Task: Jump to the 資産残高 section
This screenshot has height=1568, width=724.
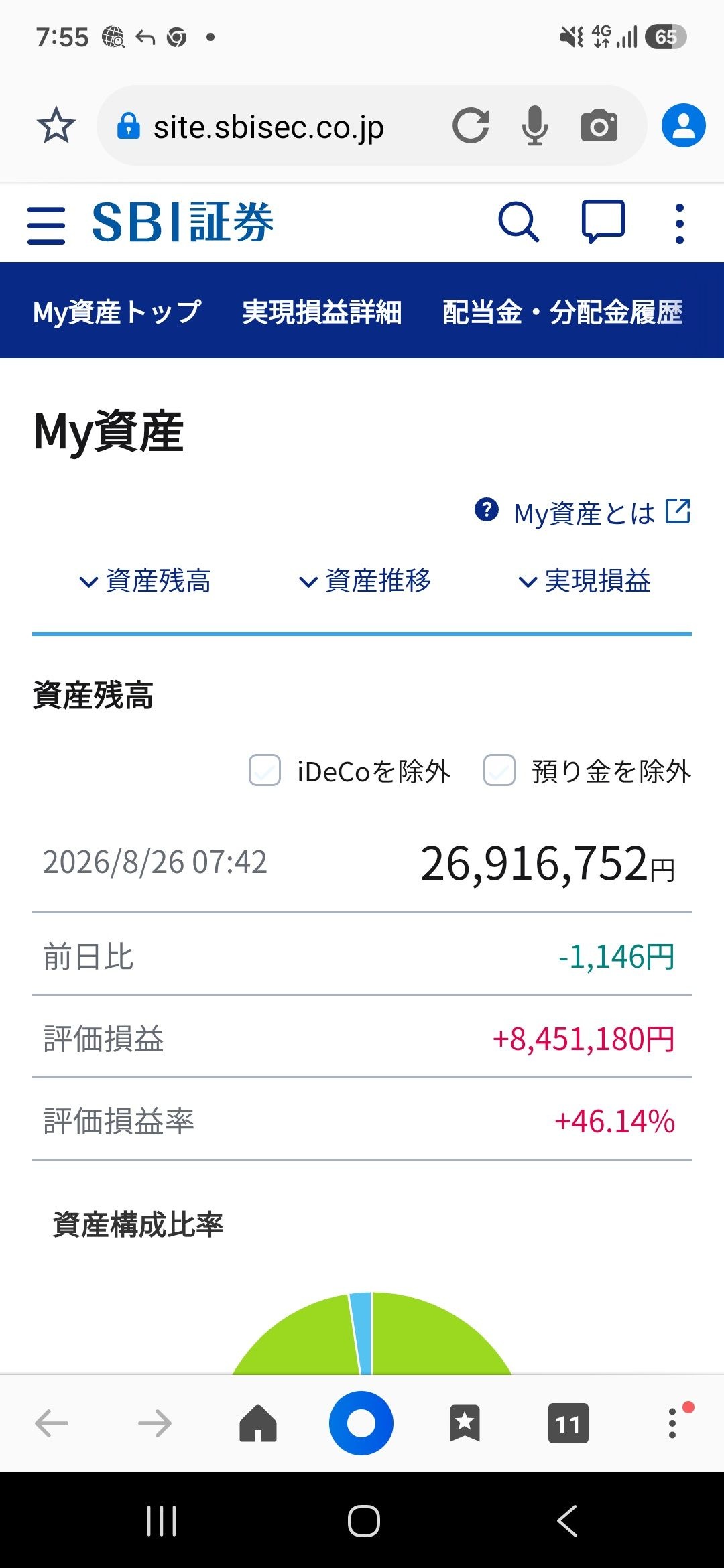Action: click(145, 581)
